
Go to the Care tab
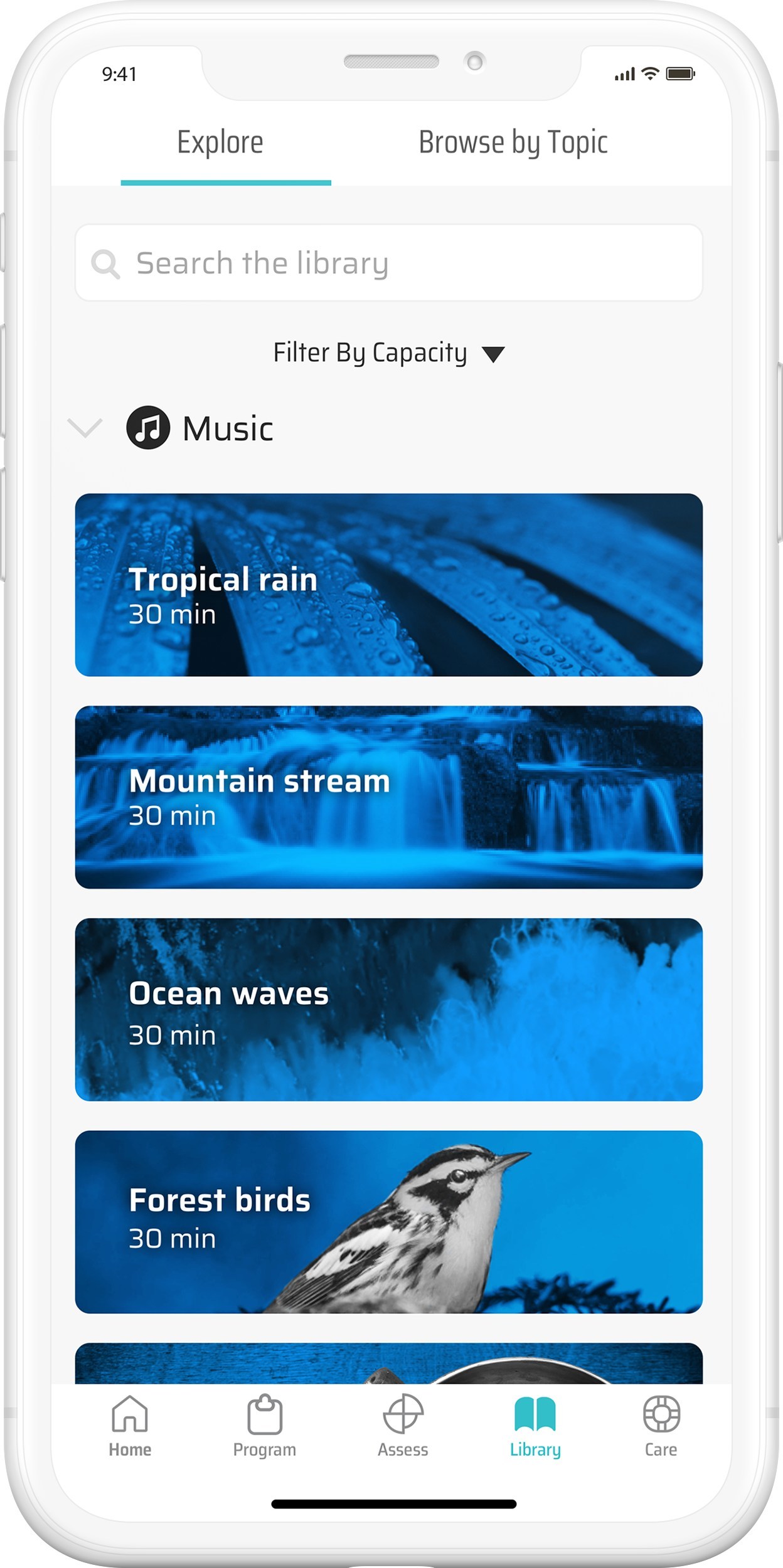(661, 1425)
